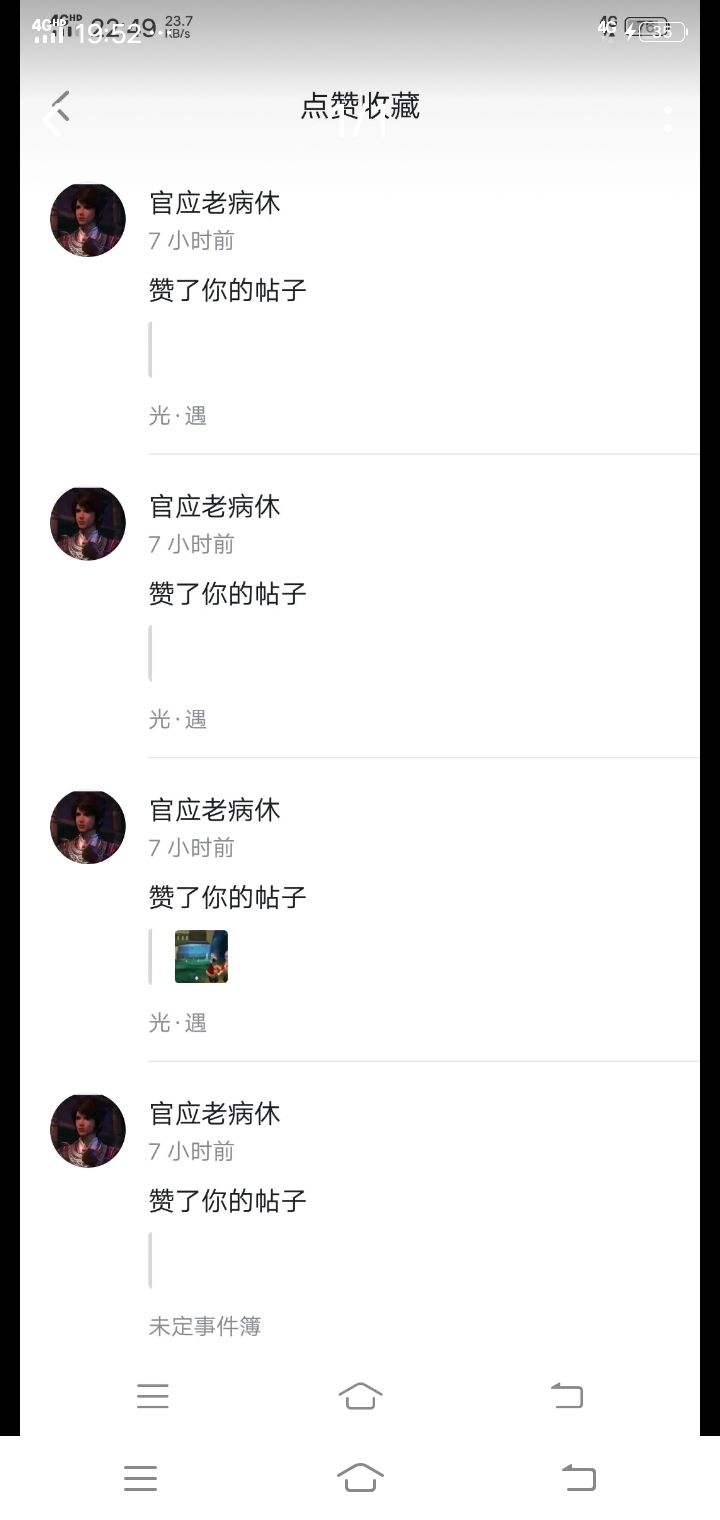This screenshot has width=720, height=1520.
Task: Tap the battery indicator in status bar
Action: click(658, 30)
